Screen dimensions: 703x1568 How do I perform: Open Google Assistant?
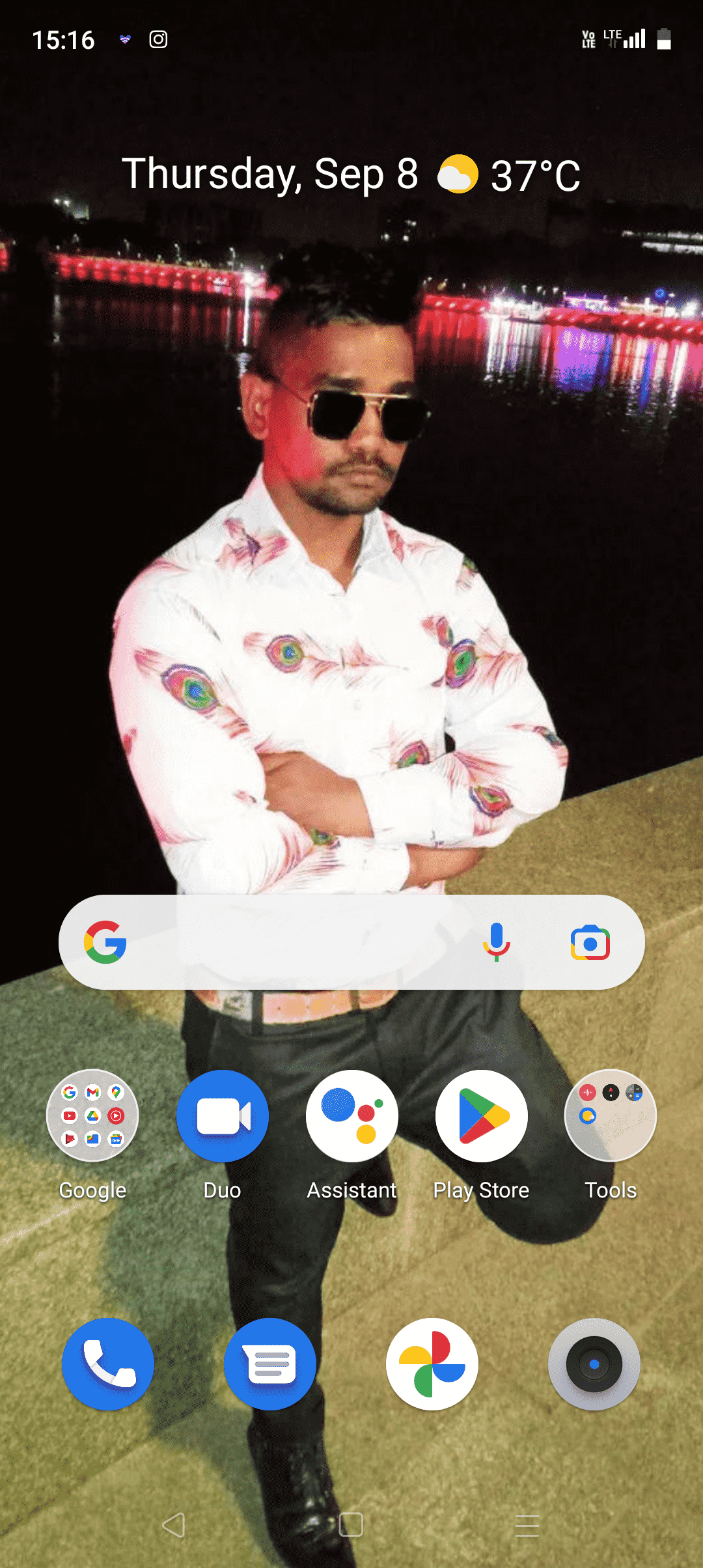(351, 1116)
